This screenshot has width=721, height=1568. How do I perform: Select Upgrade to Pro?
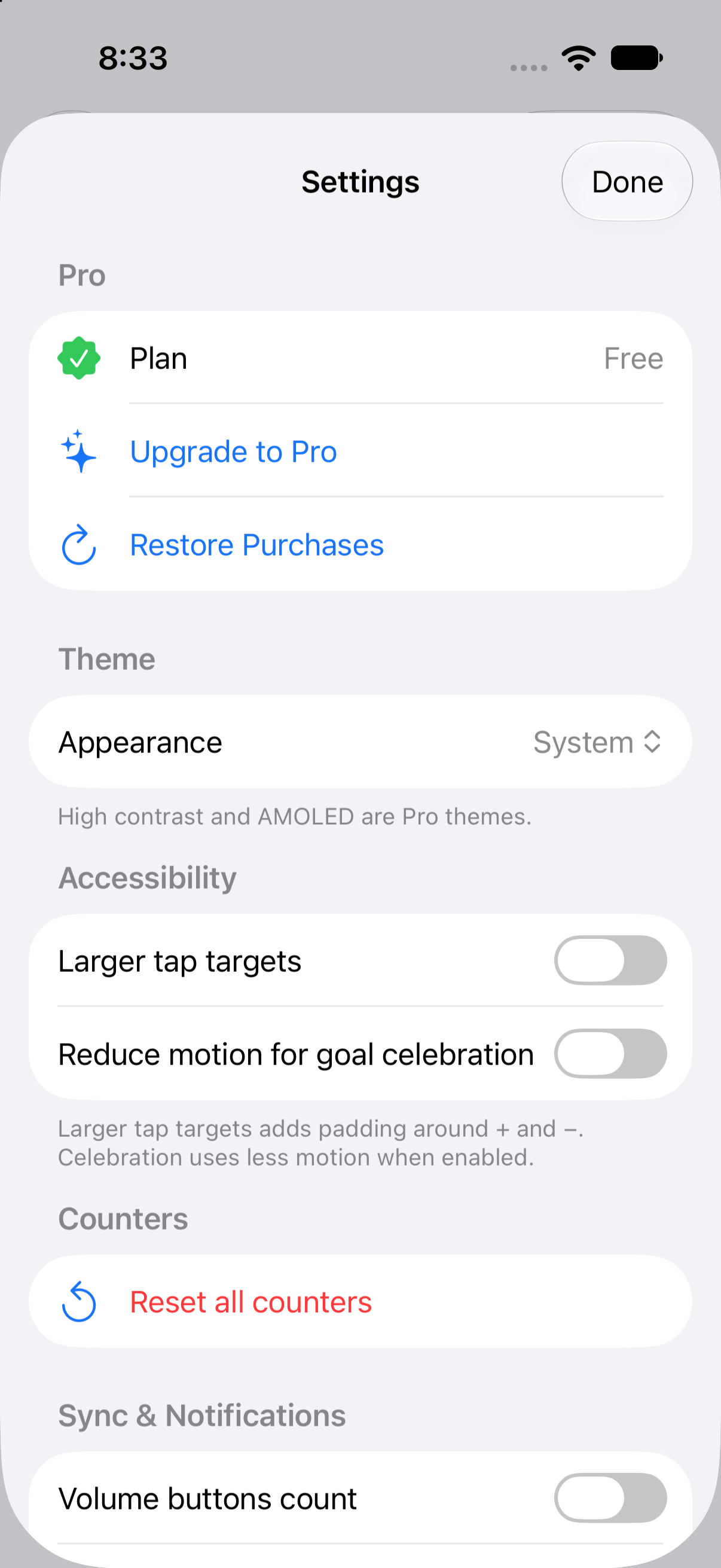tap(360, 451)
